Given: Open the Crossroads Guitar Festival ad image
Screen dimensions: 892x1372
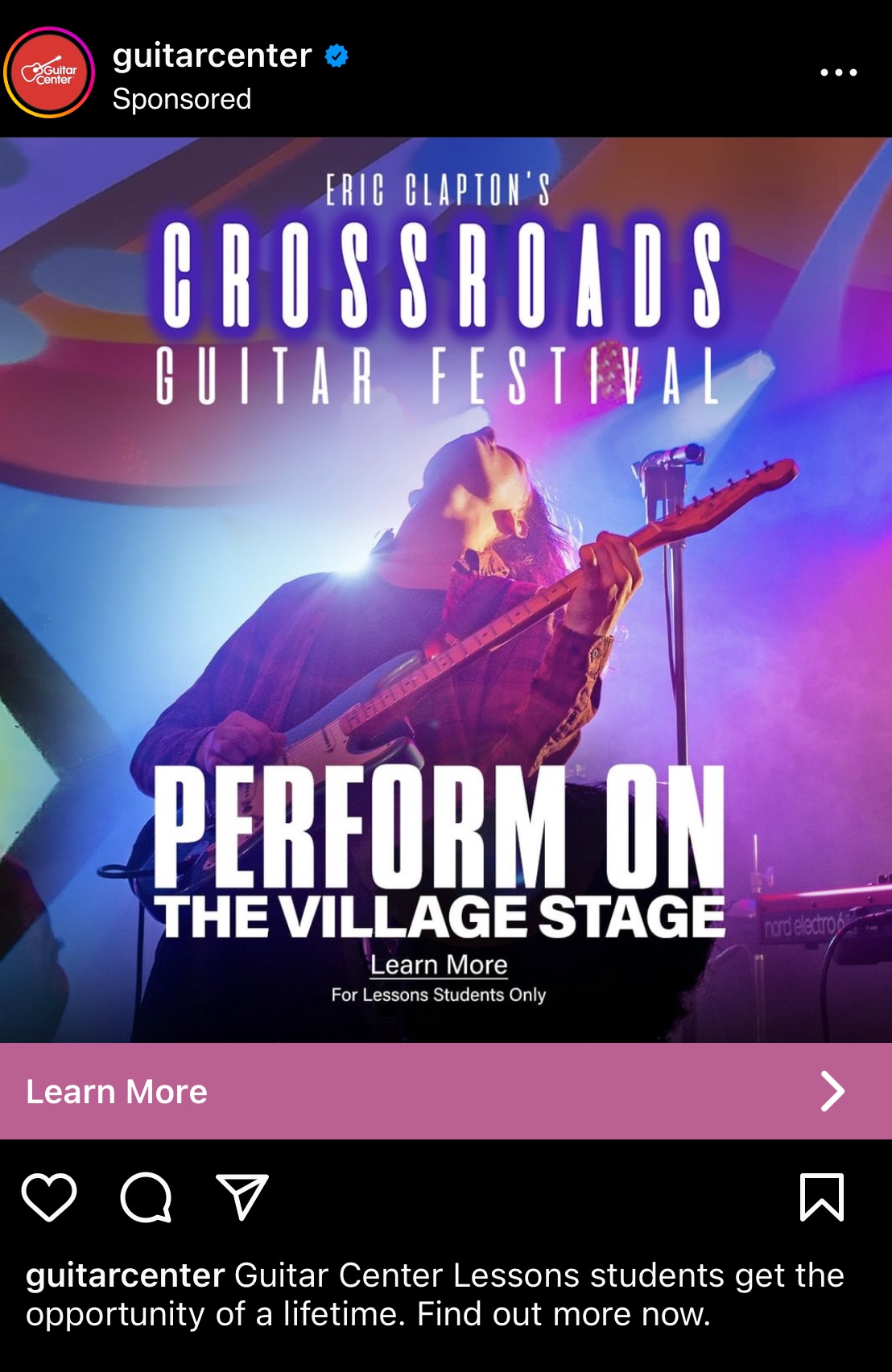Looking at the screenshot, I should pyautogui.click(x=446, y=589).
